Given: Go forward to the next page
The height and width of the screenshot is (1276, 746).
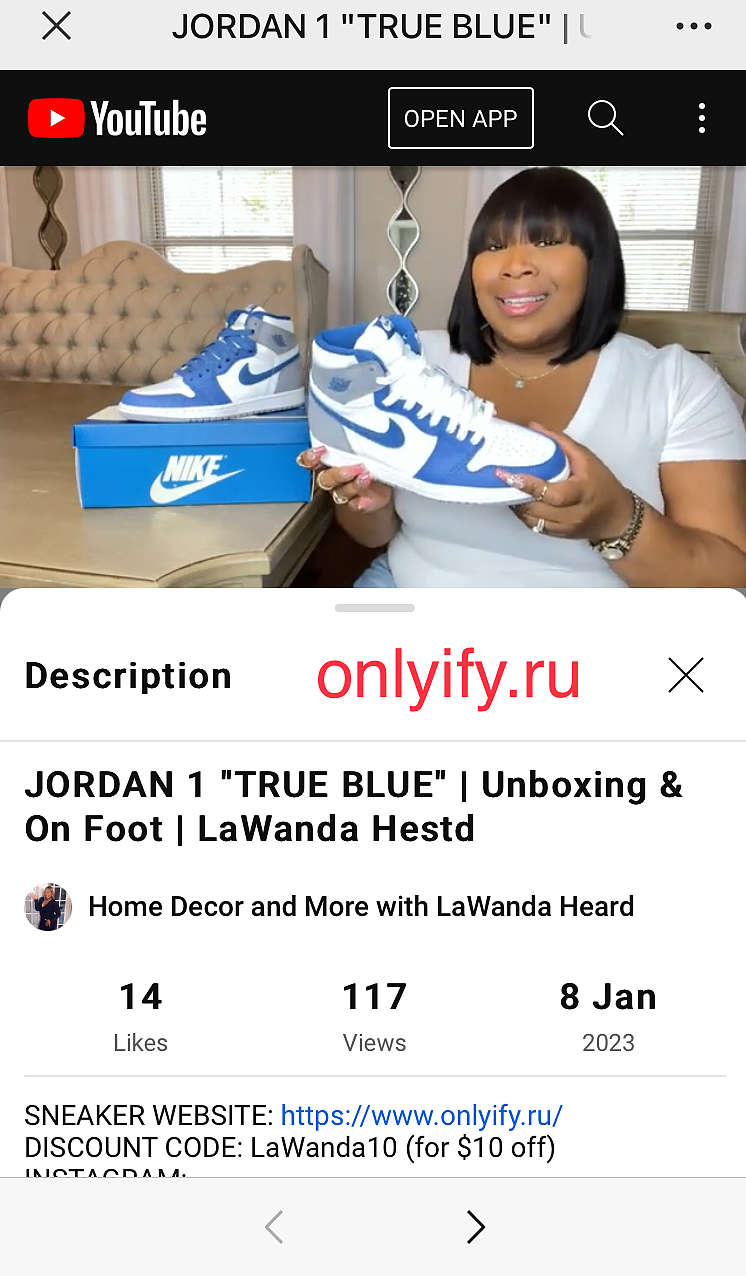Looking at the screenshot, I should point(476,1227).
